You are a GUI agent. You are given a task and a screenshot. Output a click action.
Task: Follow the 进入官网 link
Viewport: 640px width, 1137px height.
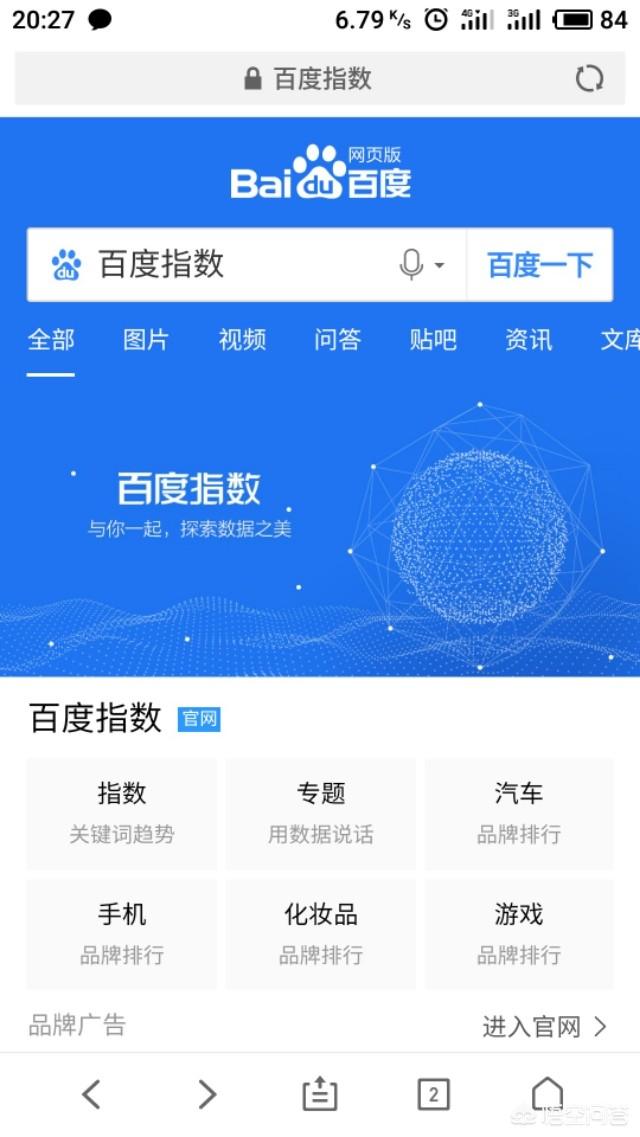coord(544,1026)
